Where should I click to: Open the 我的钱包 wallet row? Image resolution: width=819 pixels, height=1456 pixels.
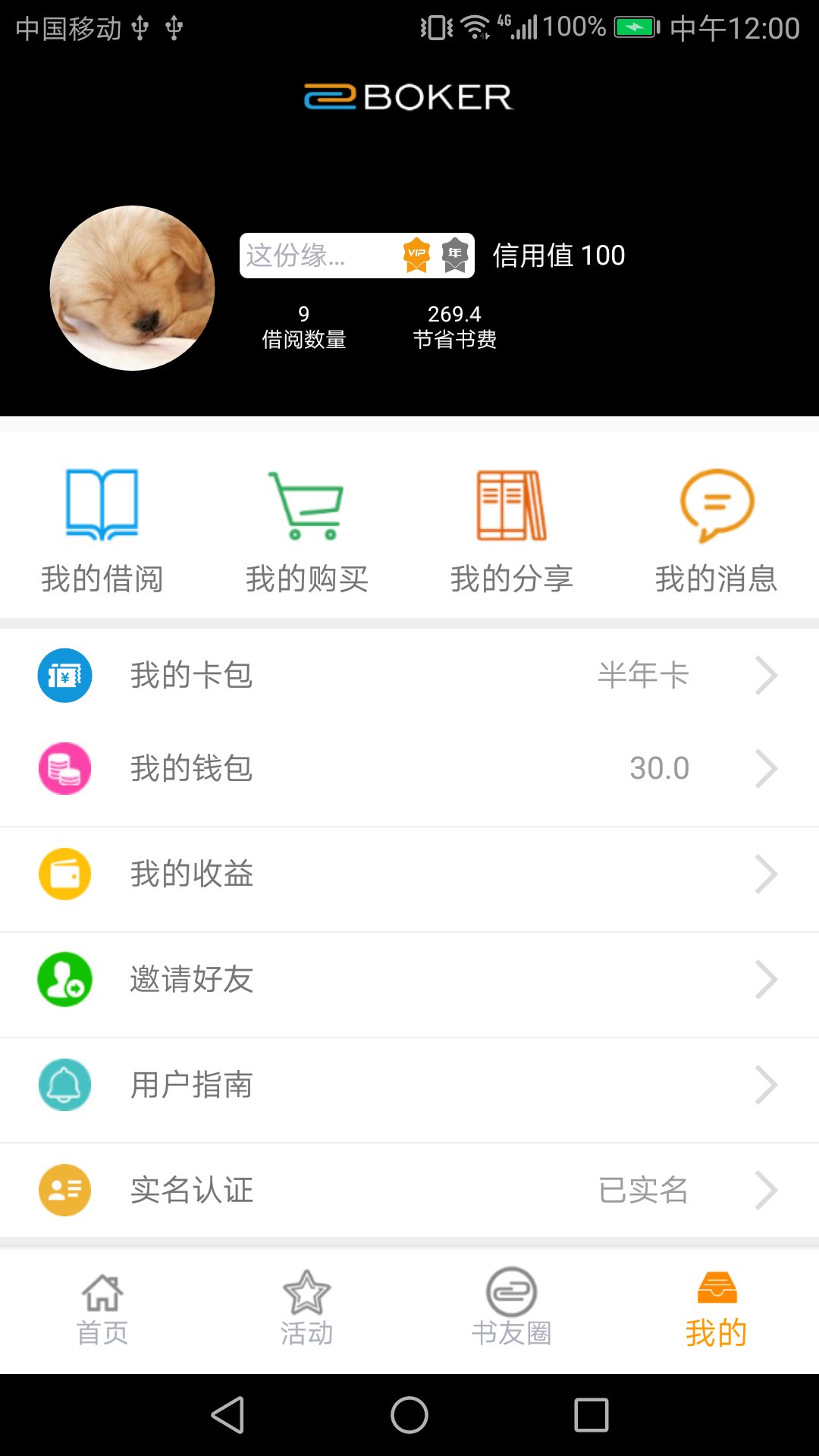point(409,768)
